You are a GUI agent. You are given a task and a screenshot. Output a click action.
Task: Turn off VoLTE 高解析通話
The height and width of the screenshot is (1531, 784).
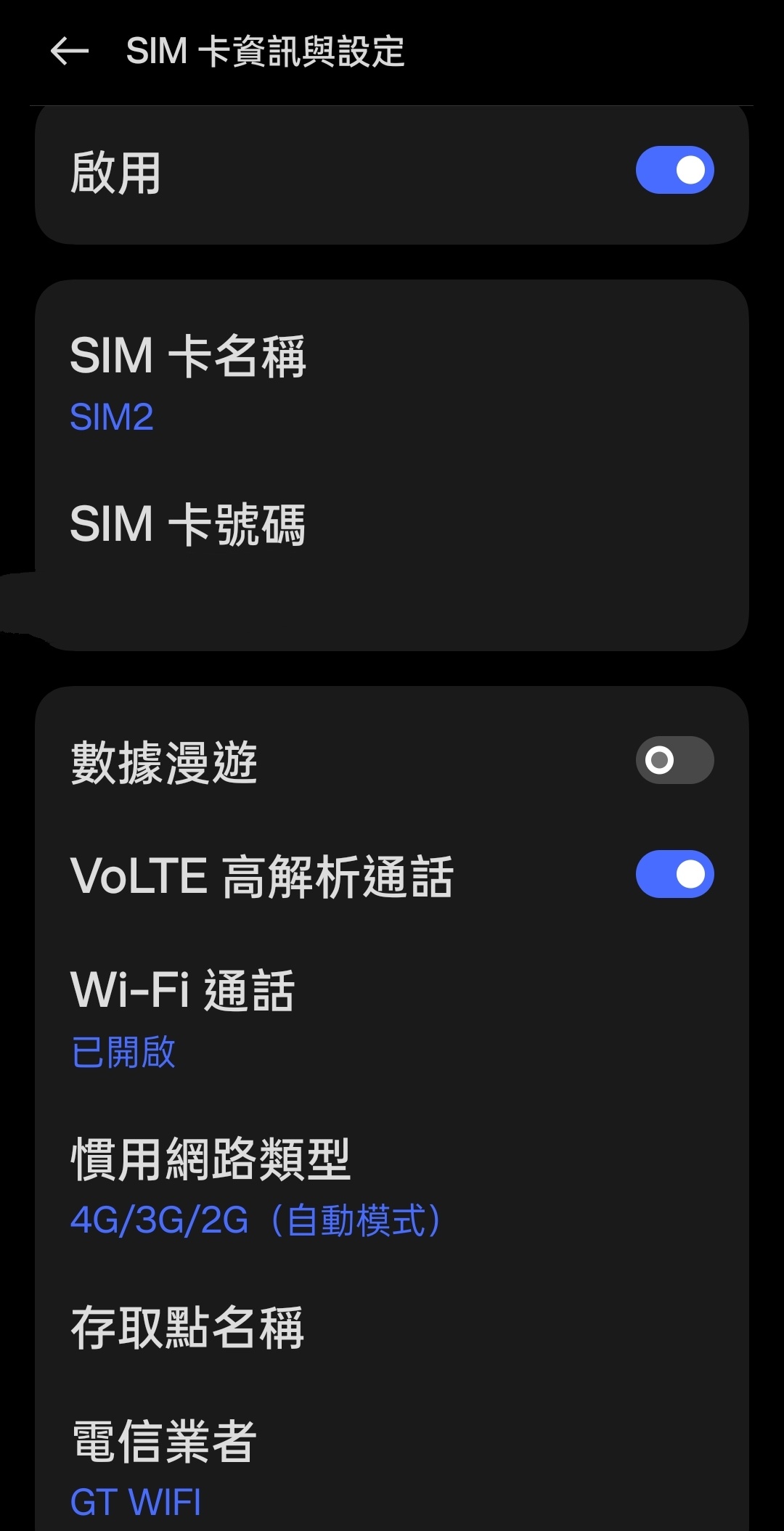click(x=674, y=874)
